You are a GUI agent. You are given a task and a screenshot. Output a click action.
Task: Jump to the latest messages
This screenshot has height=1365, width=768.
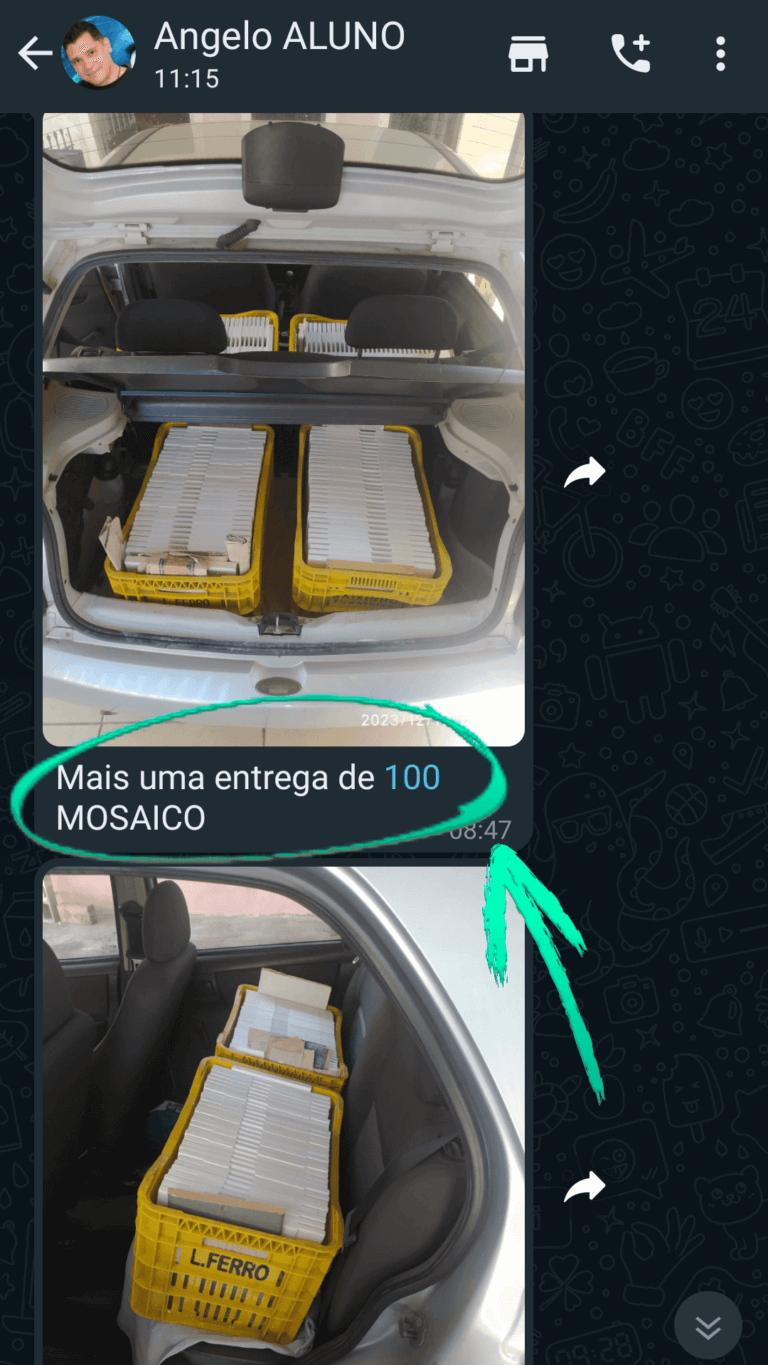coord(708,1327)
